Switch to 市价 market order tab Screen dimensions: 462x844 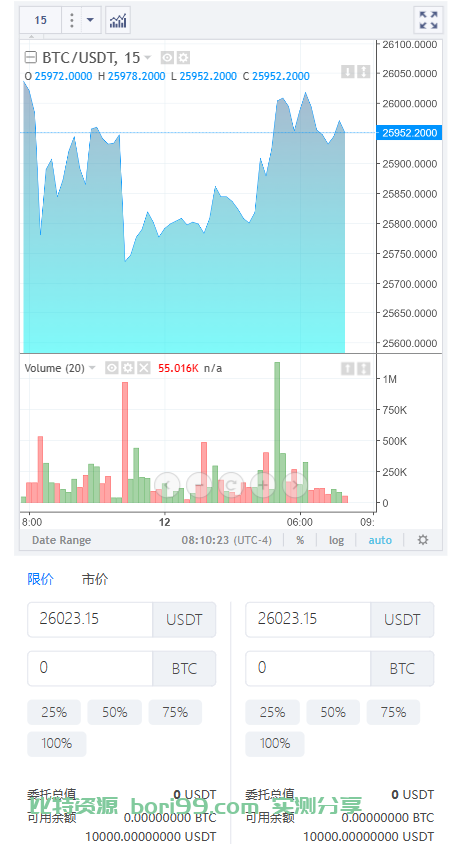(95, 579)
